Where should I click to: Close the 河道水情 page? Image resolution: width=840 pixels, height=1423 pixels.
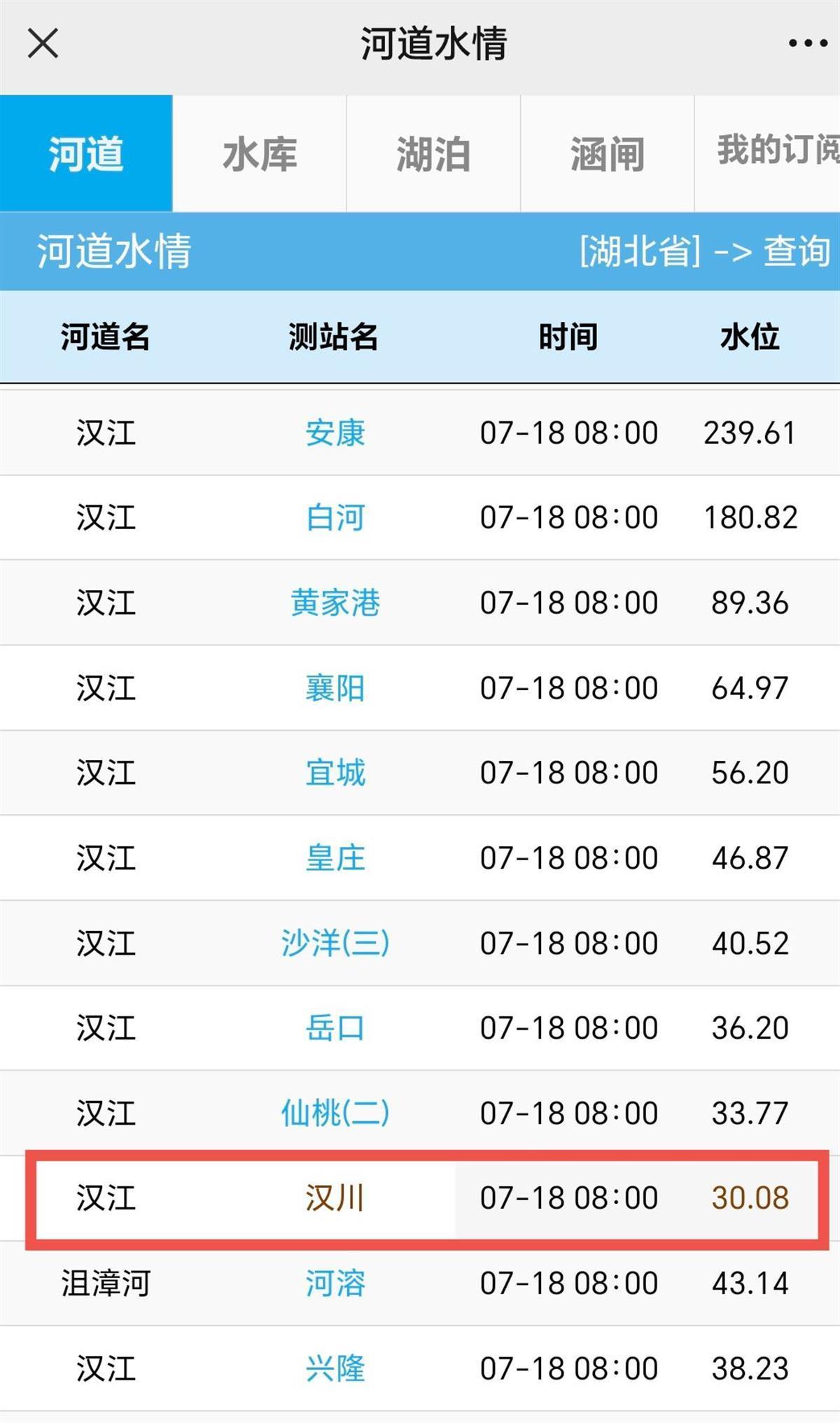[43, 43]
